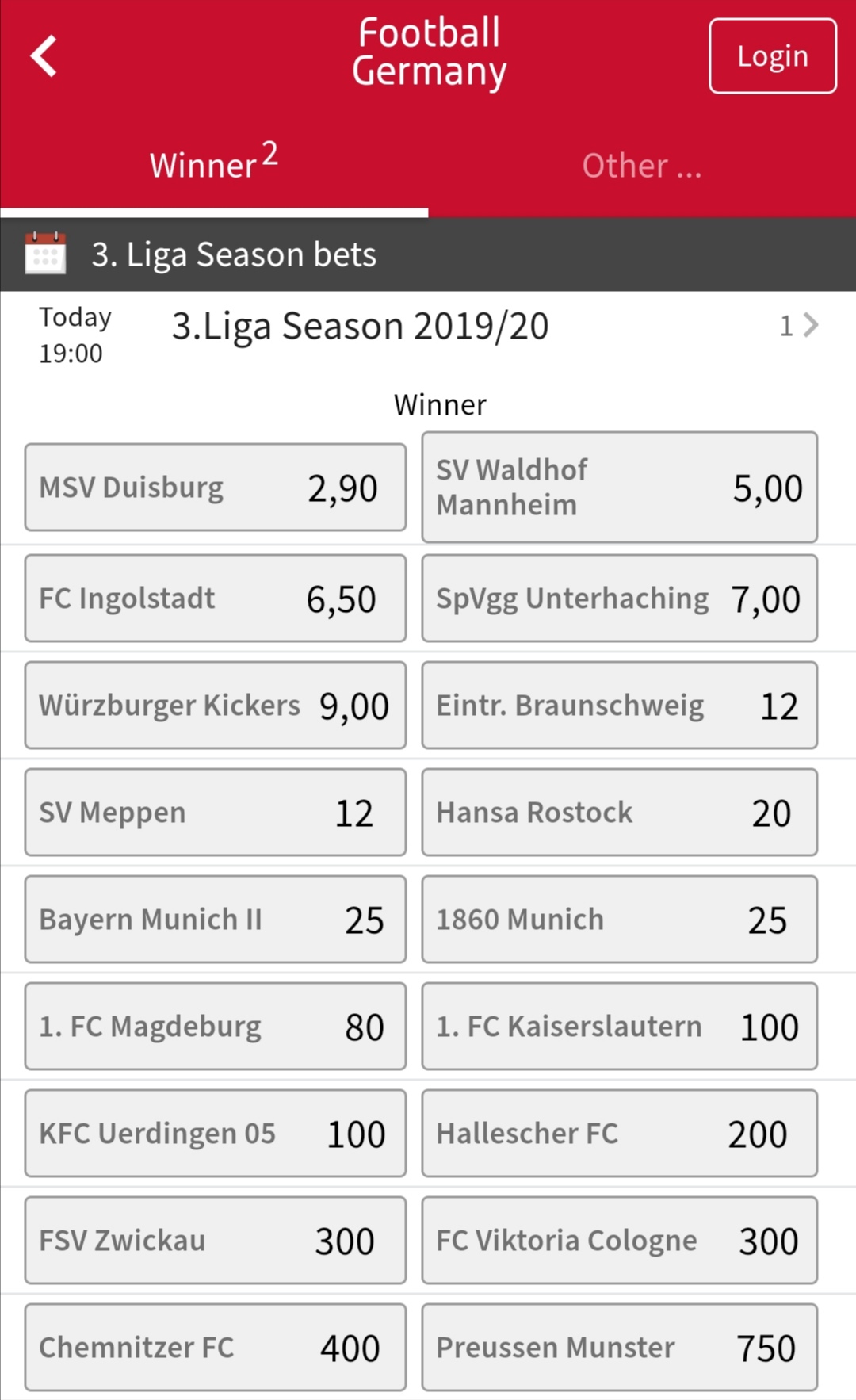
Task: Choose FC Ingolstadt odds 6,50
Action: (x=216, y=599)
